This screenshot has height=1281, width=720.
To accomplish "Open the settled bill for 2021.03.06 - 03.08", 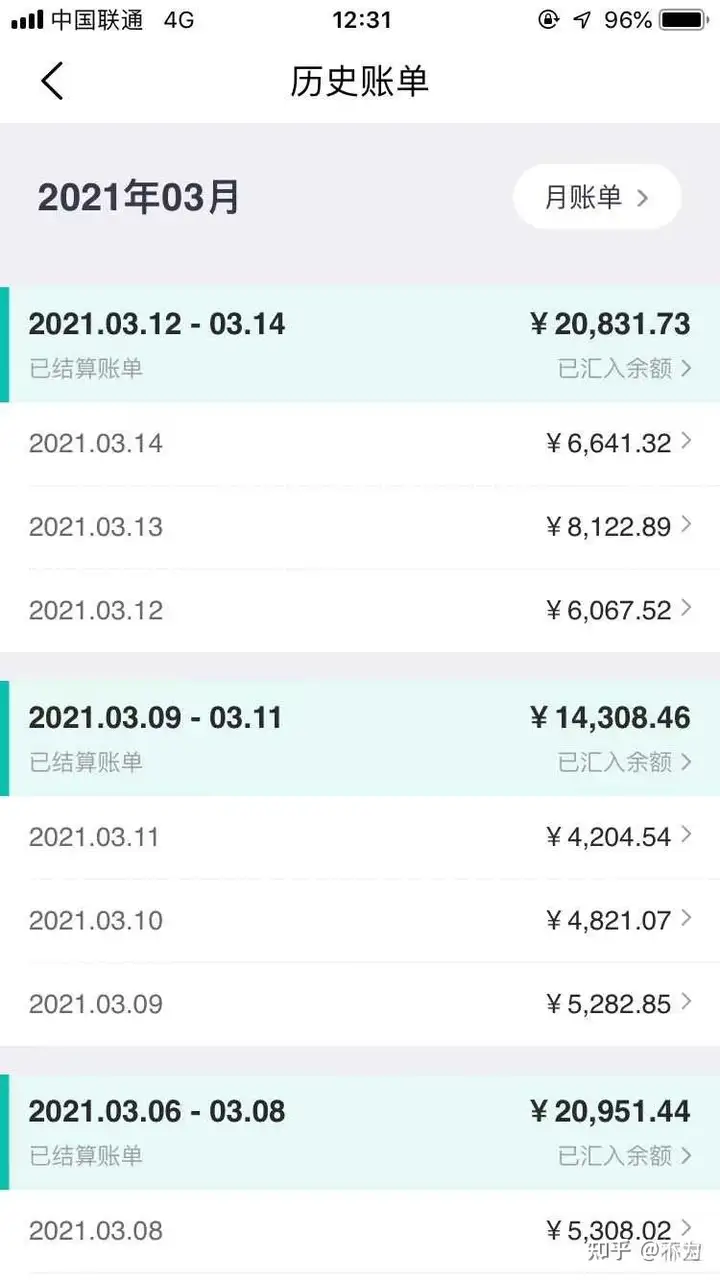I will [x=360, y=1133].
